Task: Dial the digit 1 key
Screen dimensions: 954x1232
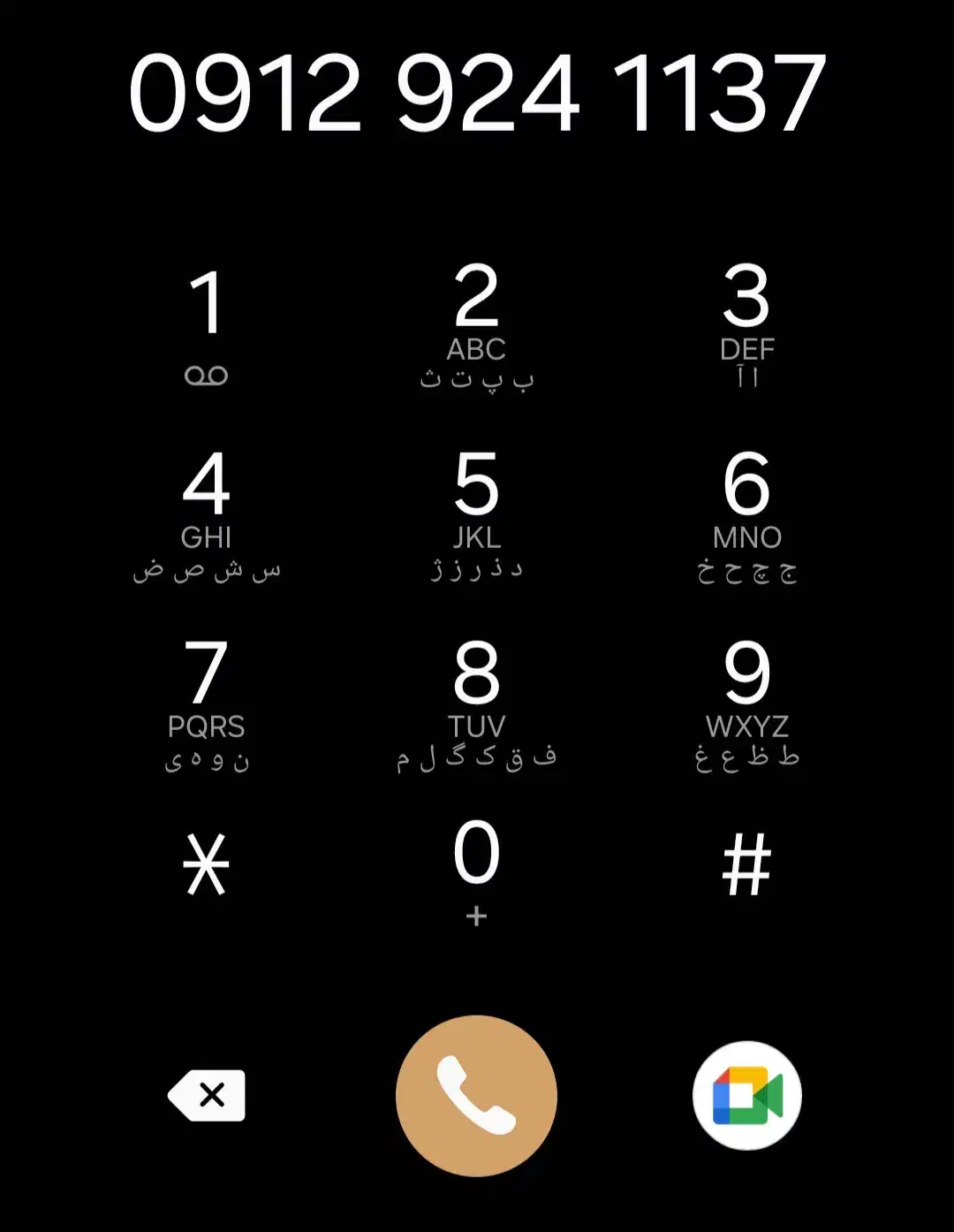Action: (206, 325)
